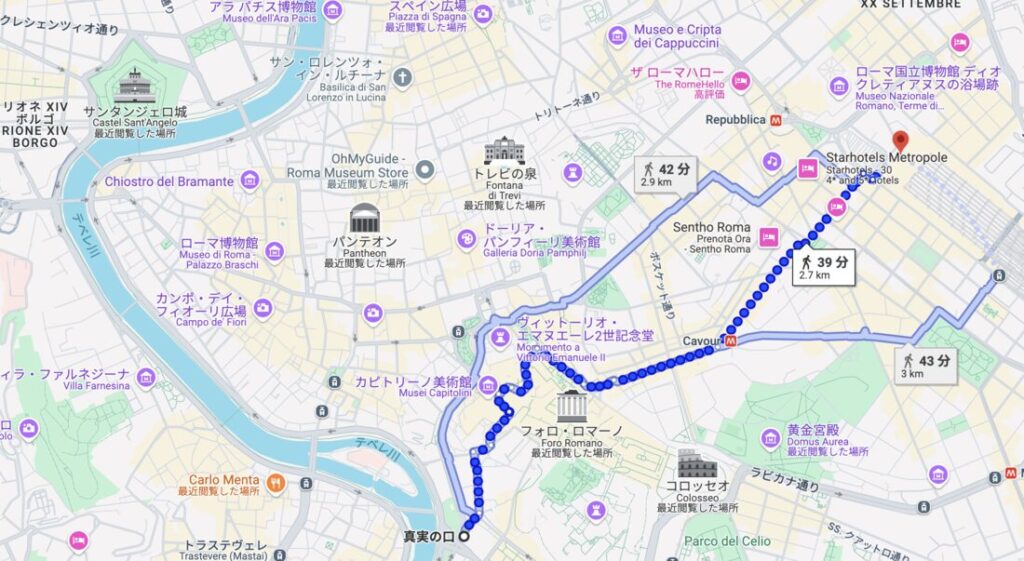Open the Castel Sant'Angelo marker
This screenshot has height=561, width=1024.
pyautogui.click(x=136, y=83)
